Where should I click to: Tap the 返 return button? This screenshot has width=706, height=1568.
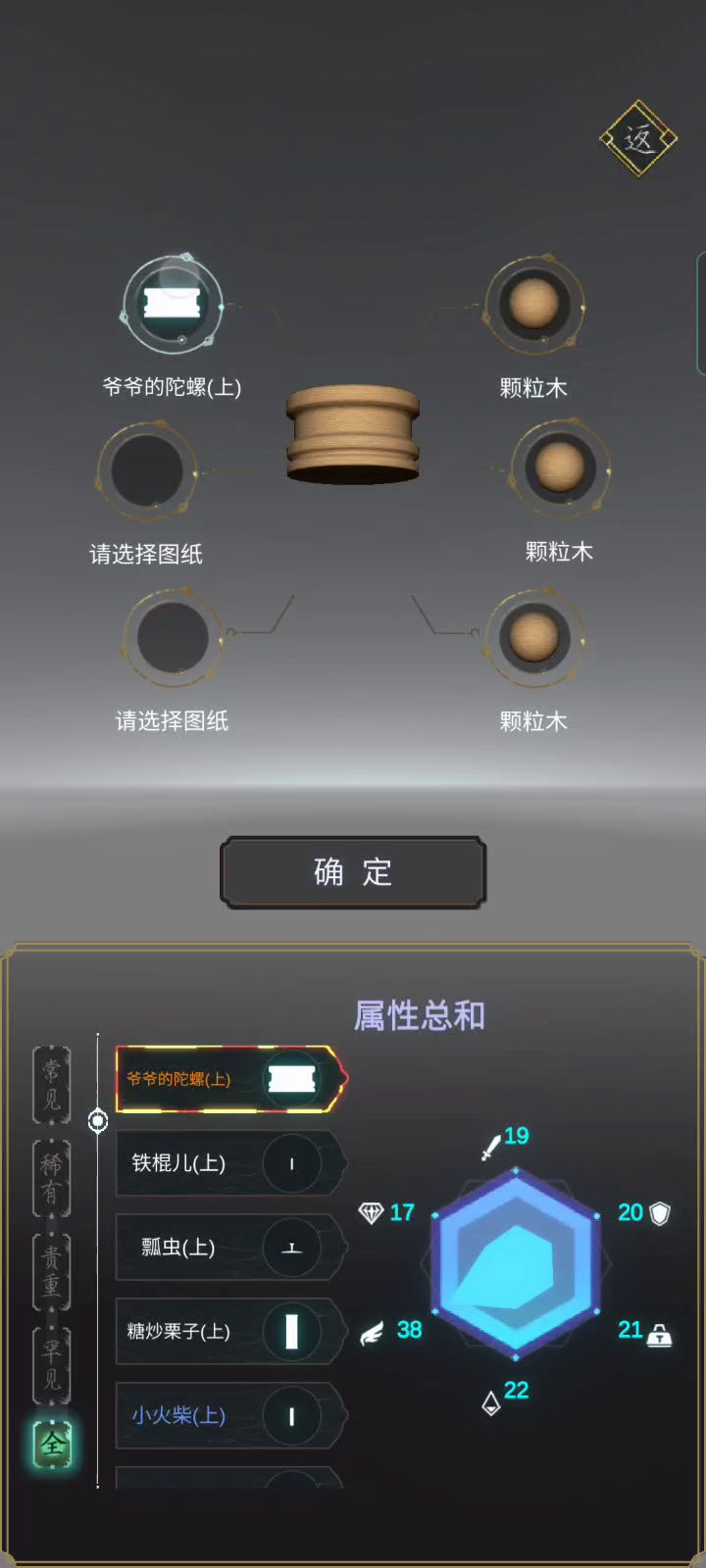click(x=638, y=139)
